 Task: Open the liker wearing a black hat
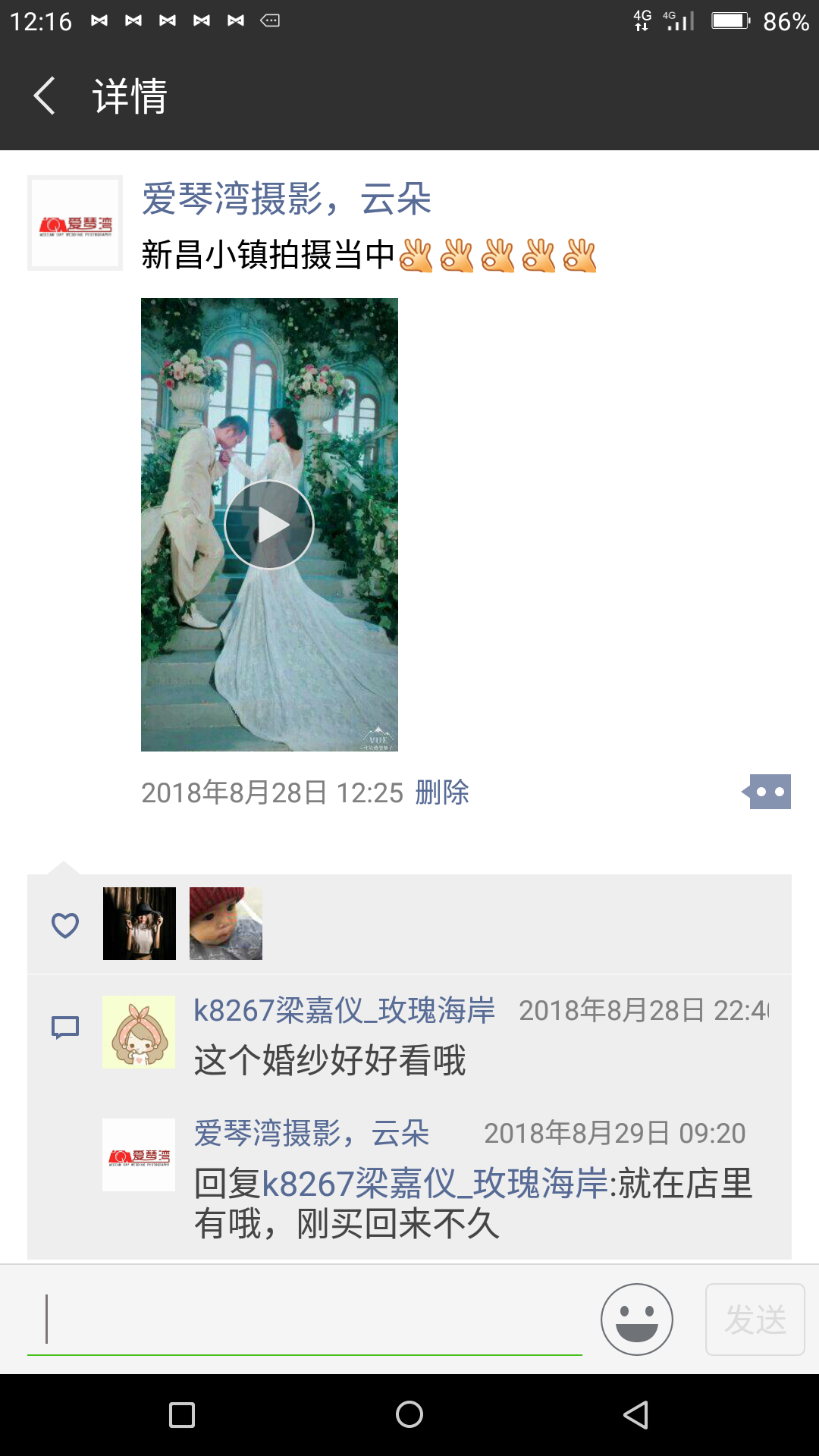(140, 924)
